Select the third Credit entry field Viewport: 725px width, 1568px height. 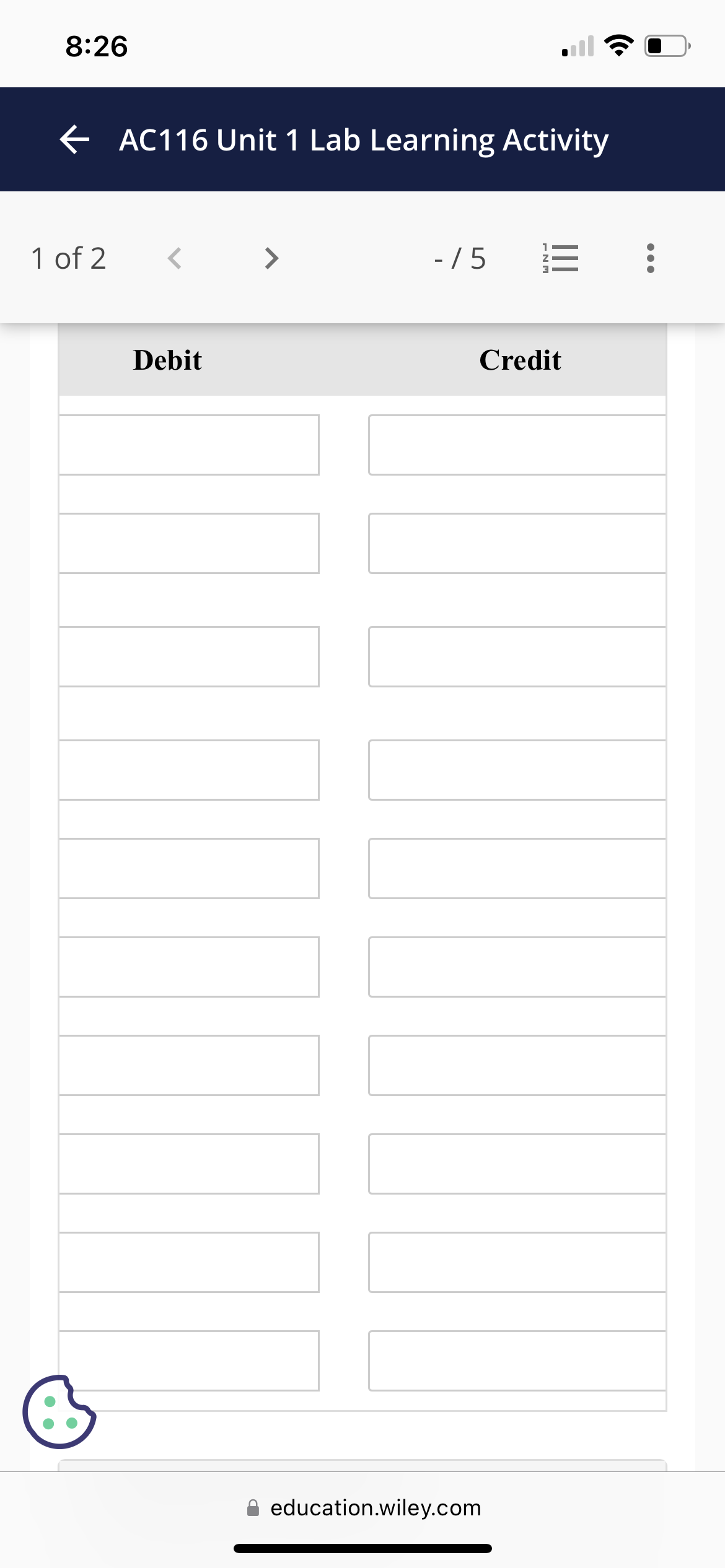[517, 656]
